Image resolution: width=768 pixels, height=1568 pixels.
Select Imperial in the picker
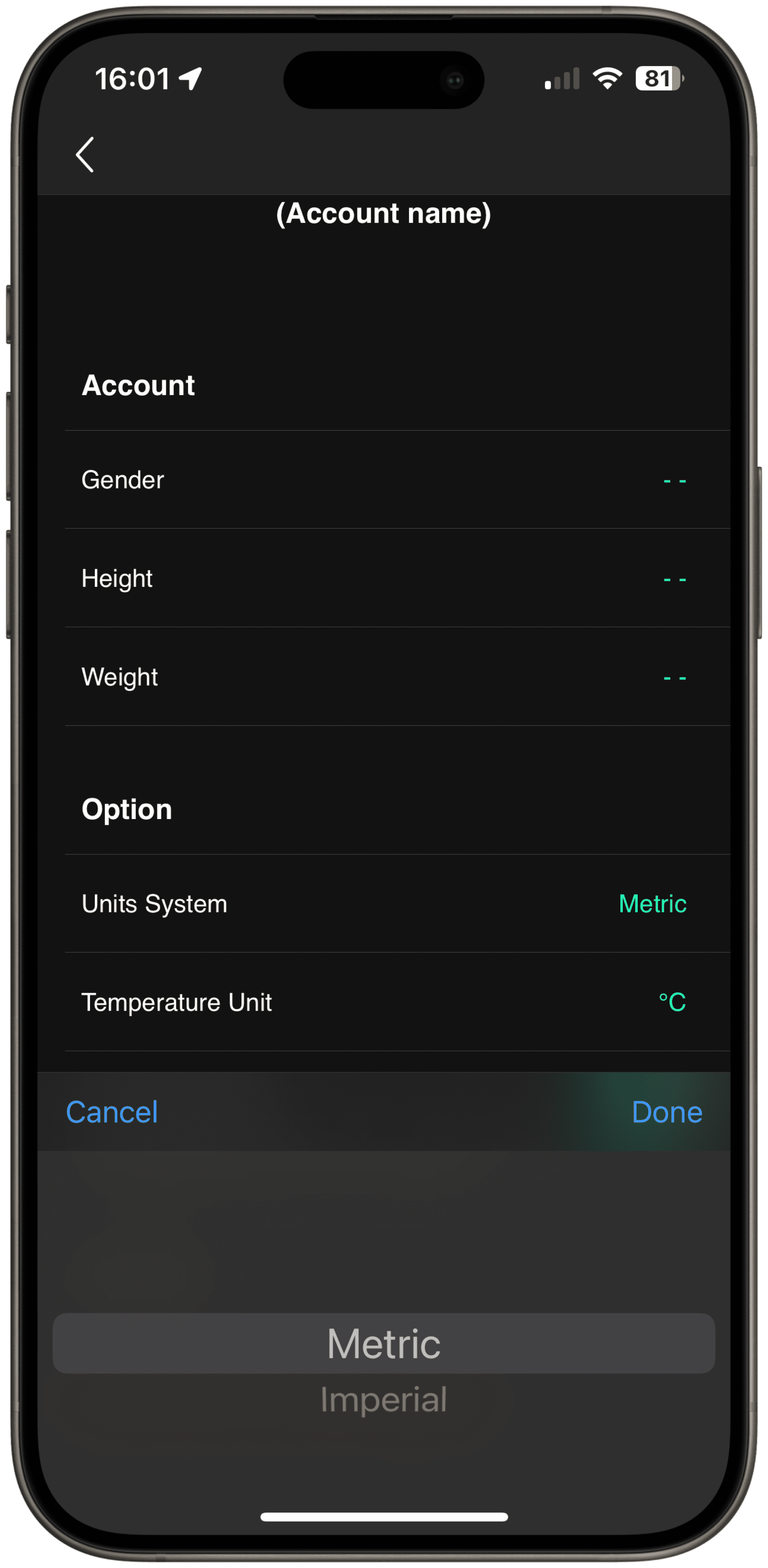point(384,1399)
